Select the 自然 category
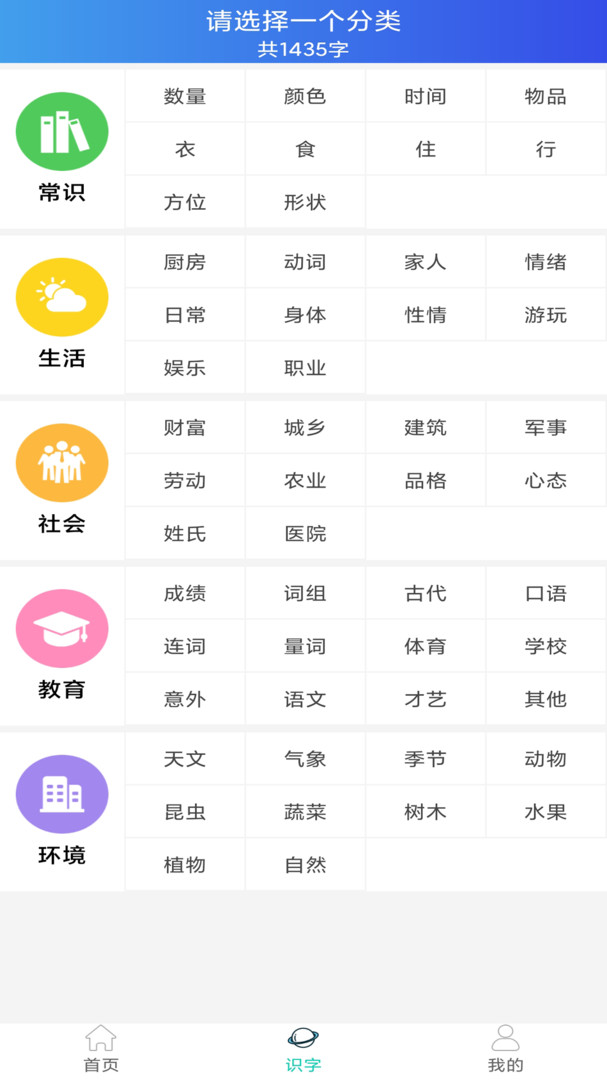 point(305,865)
